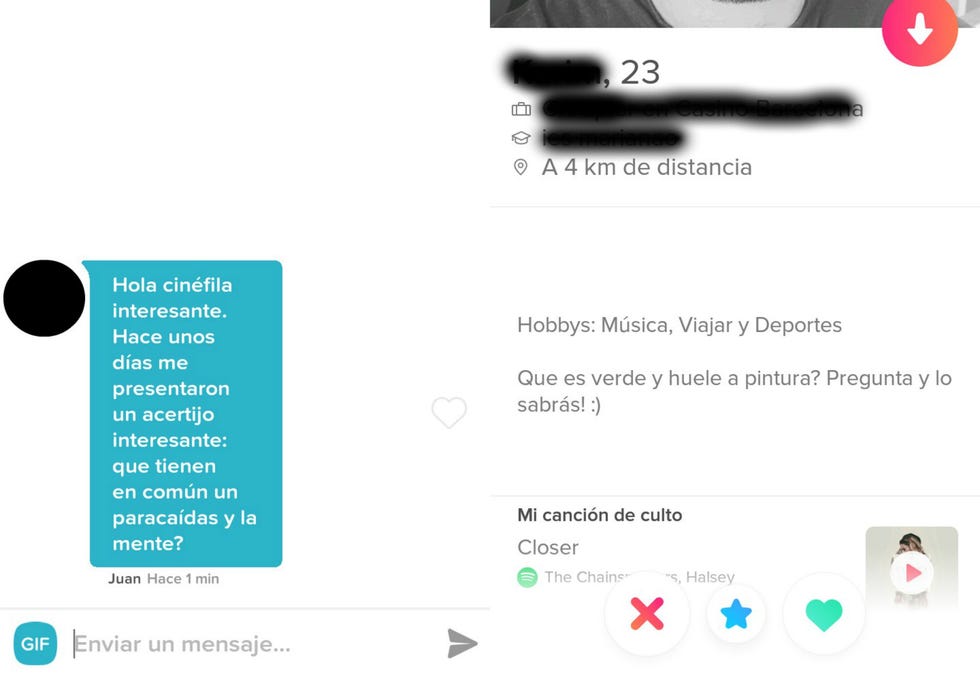Tap the Enviar un mensaje field
This screenshot has width=980, height=677.
(x=250, y=645)
